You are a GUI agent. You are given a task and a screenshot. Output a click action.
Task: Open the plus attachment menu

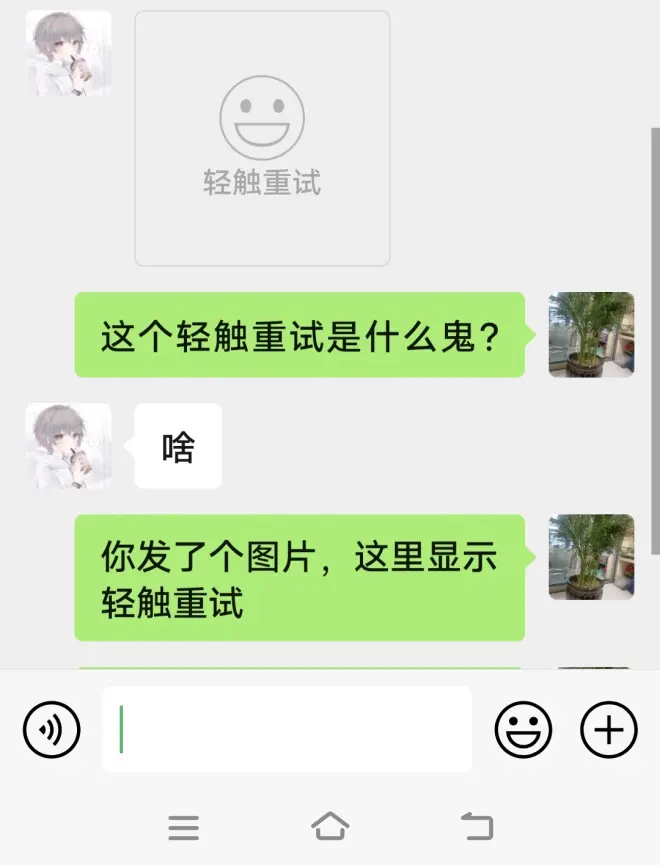click(608, 730)
